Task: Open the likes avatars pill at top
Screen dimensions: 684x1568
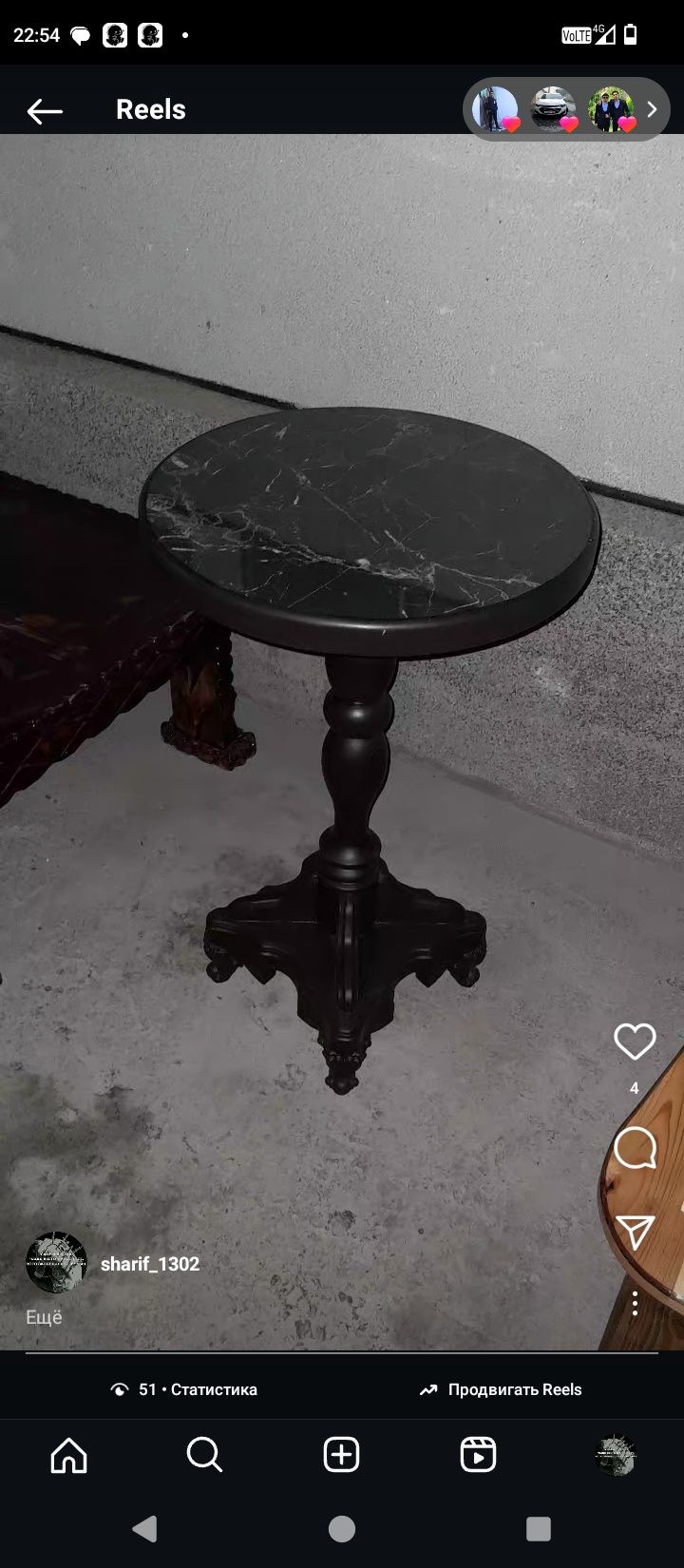Action: pos(566,109)
